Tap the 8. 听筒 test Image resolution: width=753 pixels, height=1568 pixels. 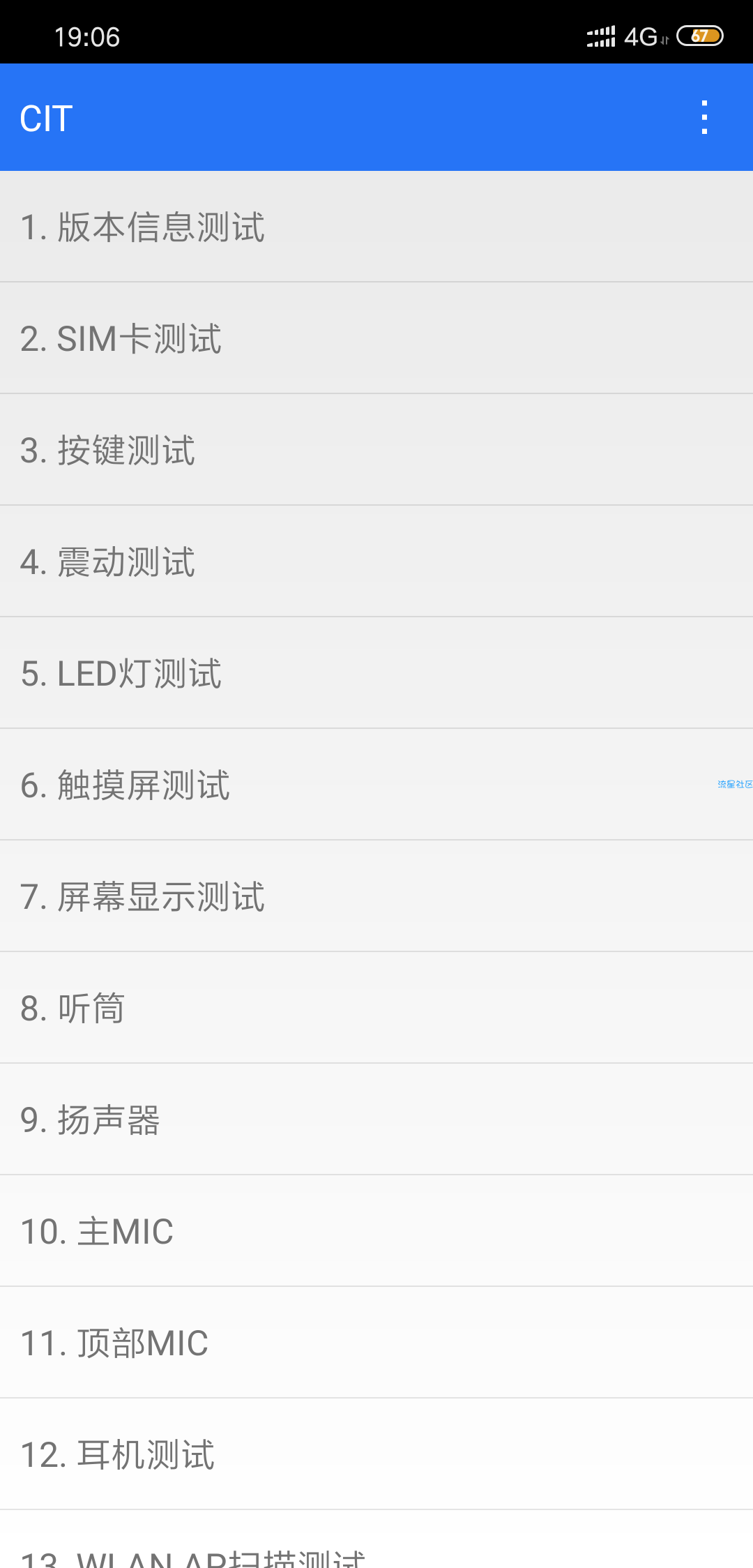pos(376,1008)
